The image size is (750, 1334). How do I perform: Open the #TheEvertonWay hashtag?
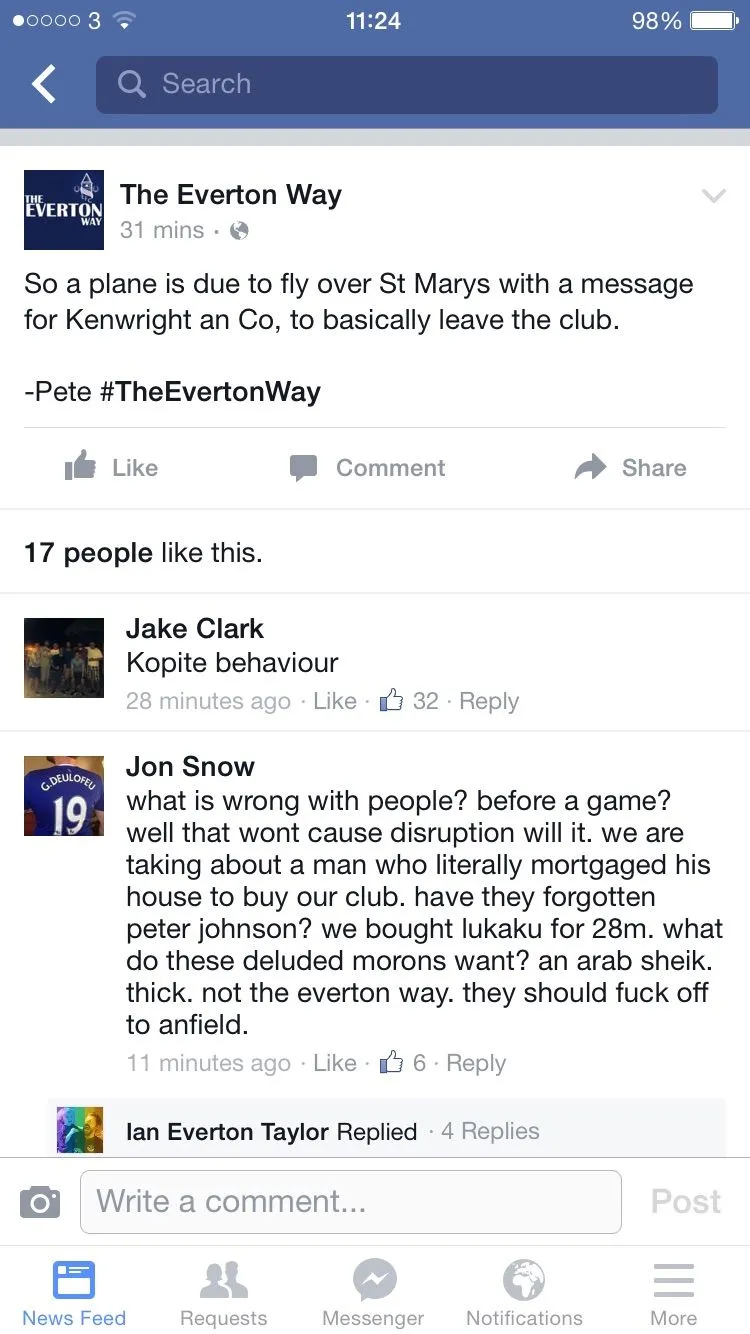pyautogui.click(x=211, y=391)
